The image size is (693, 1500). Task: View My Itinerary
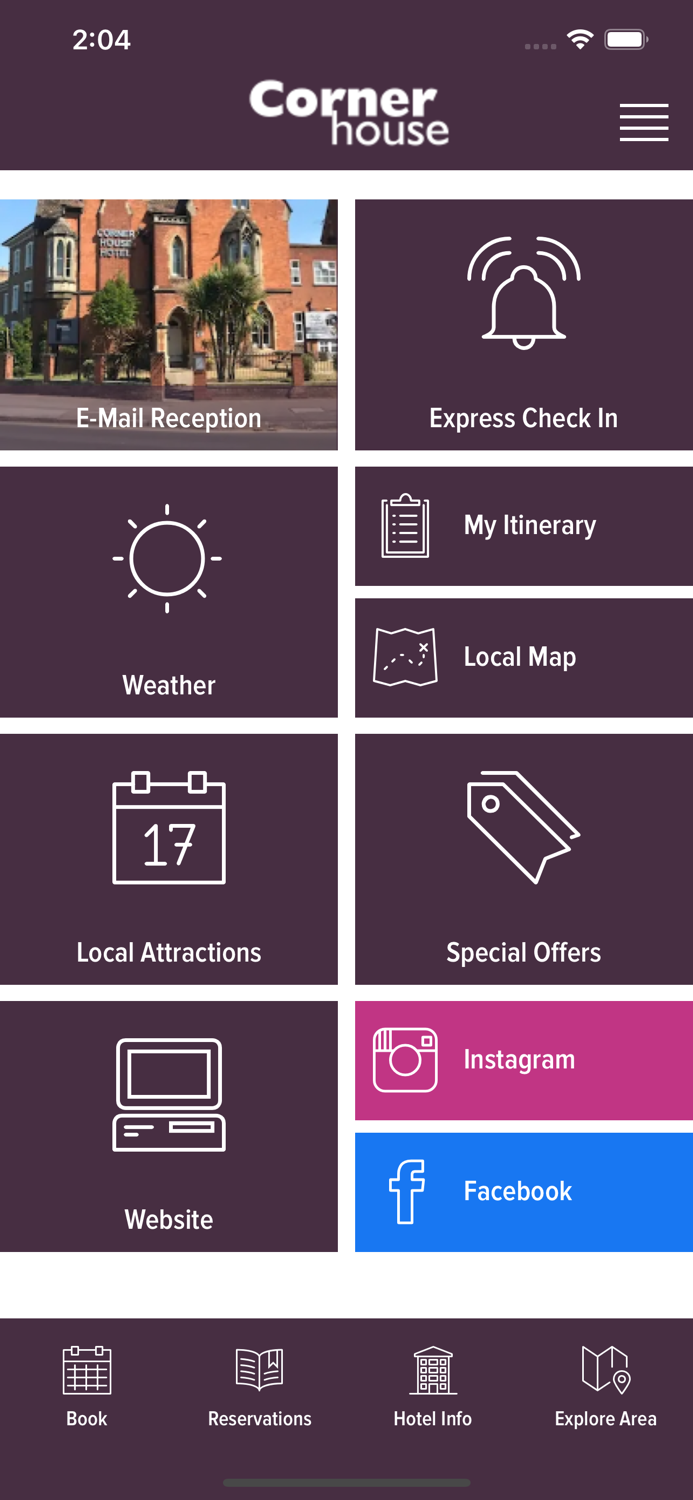523,526
